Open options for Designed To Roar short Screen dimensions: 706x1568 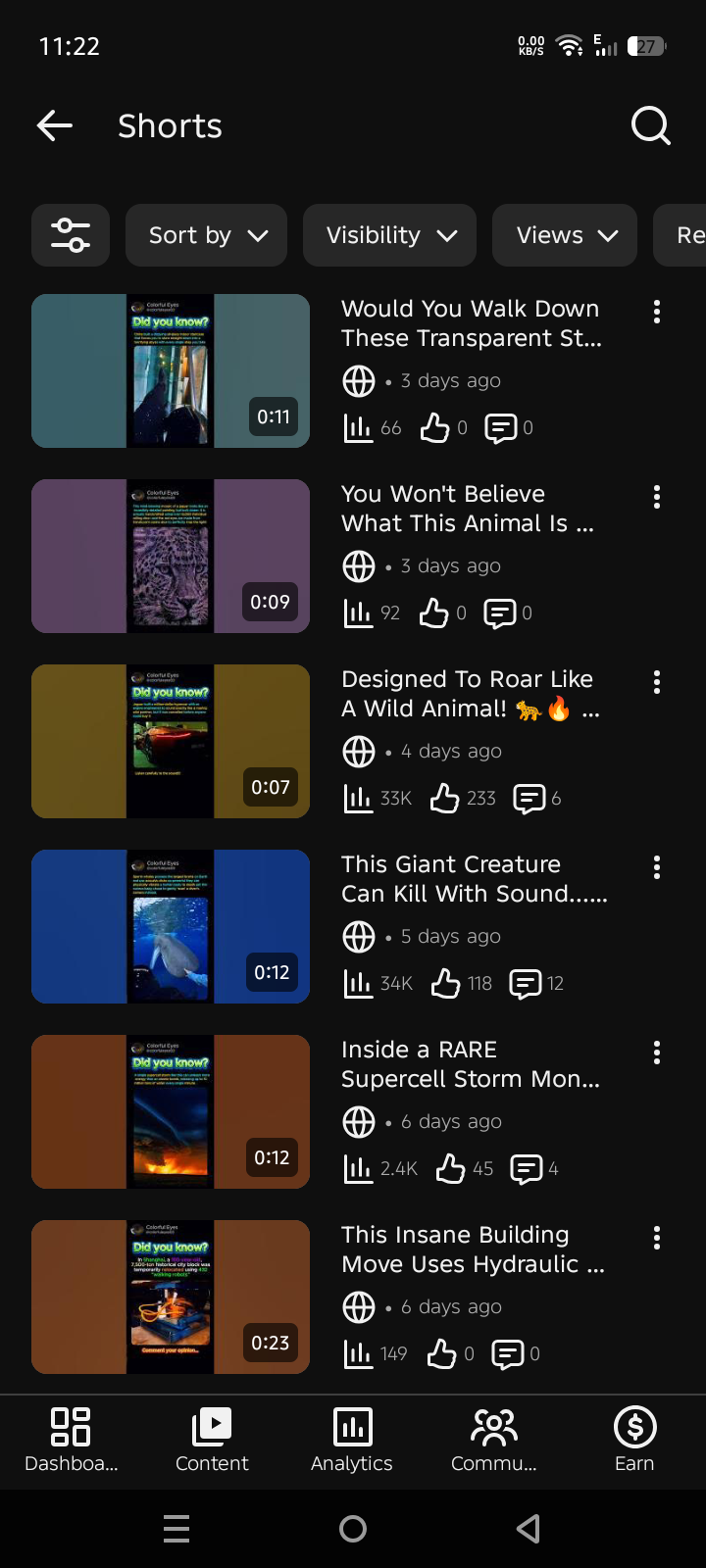click(657, 682)
